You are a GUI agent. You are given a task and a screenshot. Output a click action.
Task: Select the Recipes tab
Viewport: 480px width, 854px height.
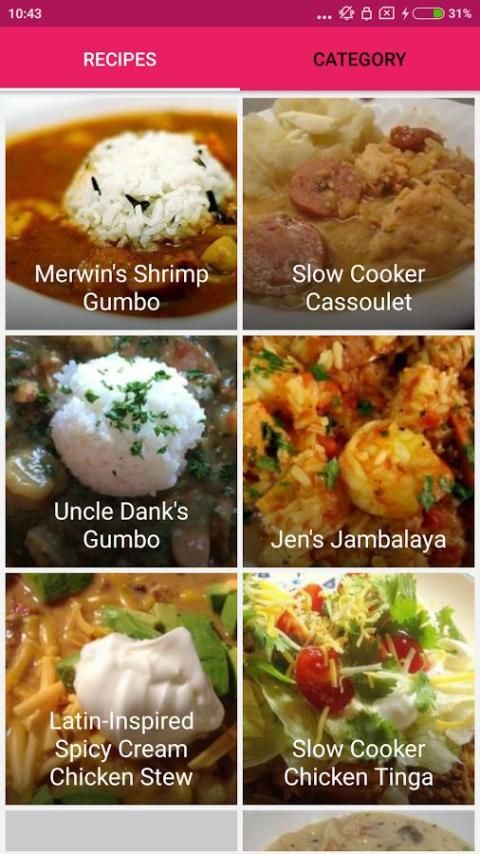[120, 59]
